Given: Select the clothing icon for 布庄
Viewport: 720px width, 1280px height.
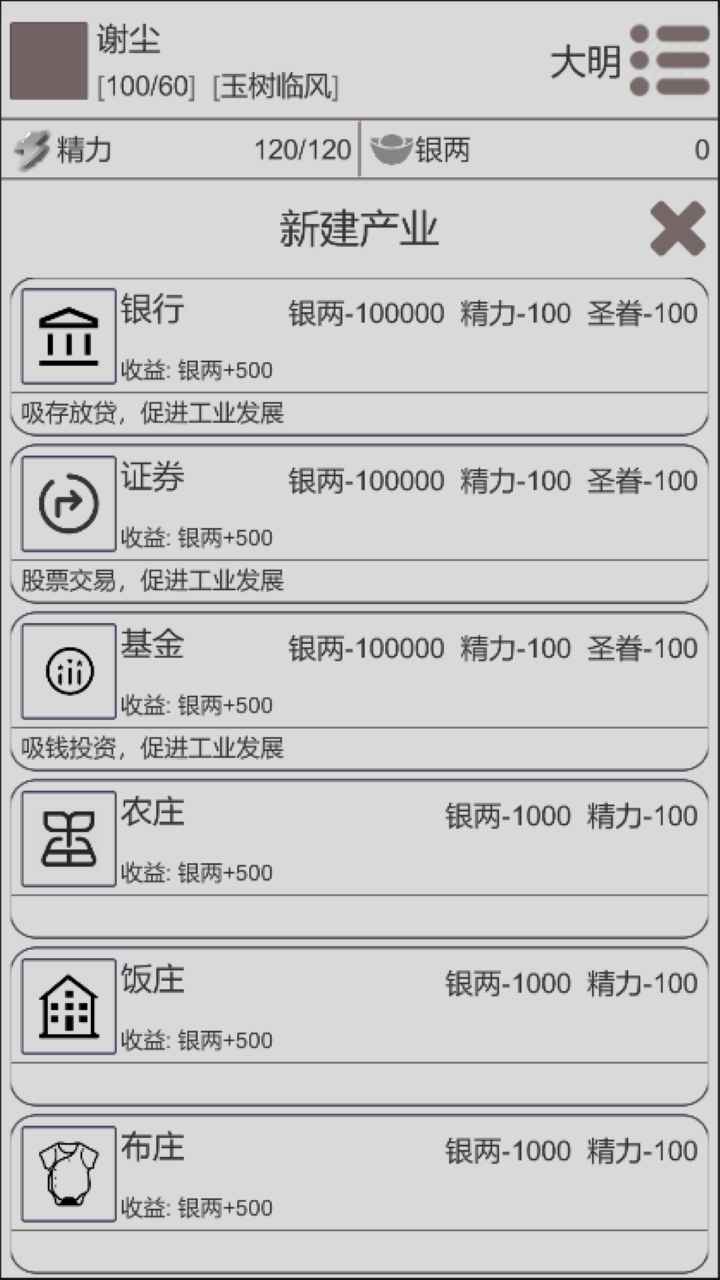Looking at the screenshot, I should (67, 1173).
